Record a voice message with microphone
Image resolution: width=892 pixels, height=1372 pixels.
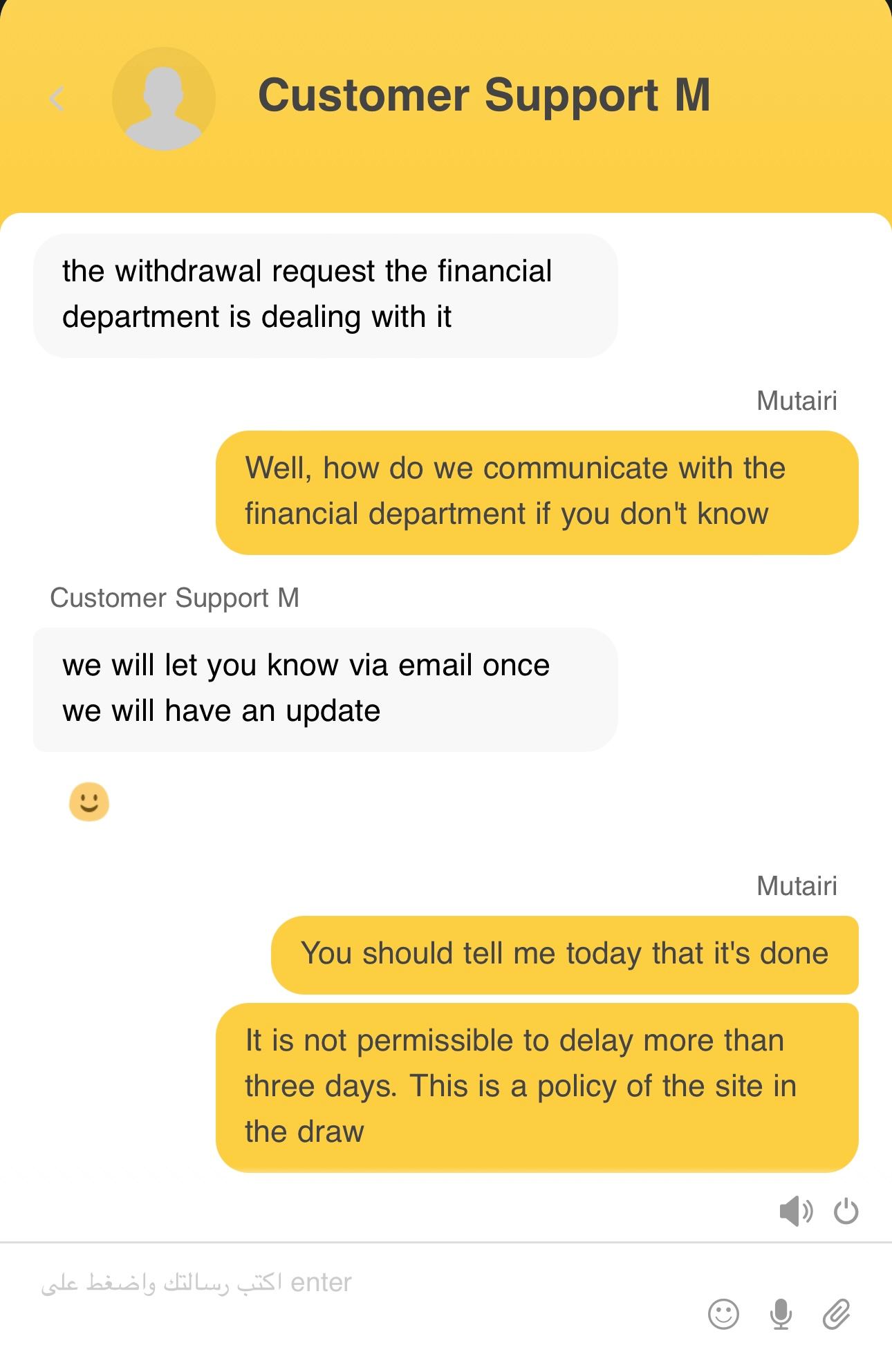pos(781,1314)
